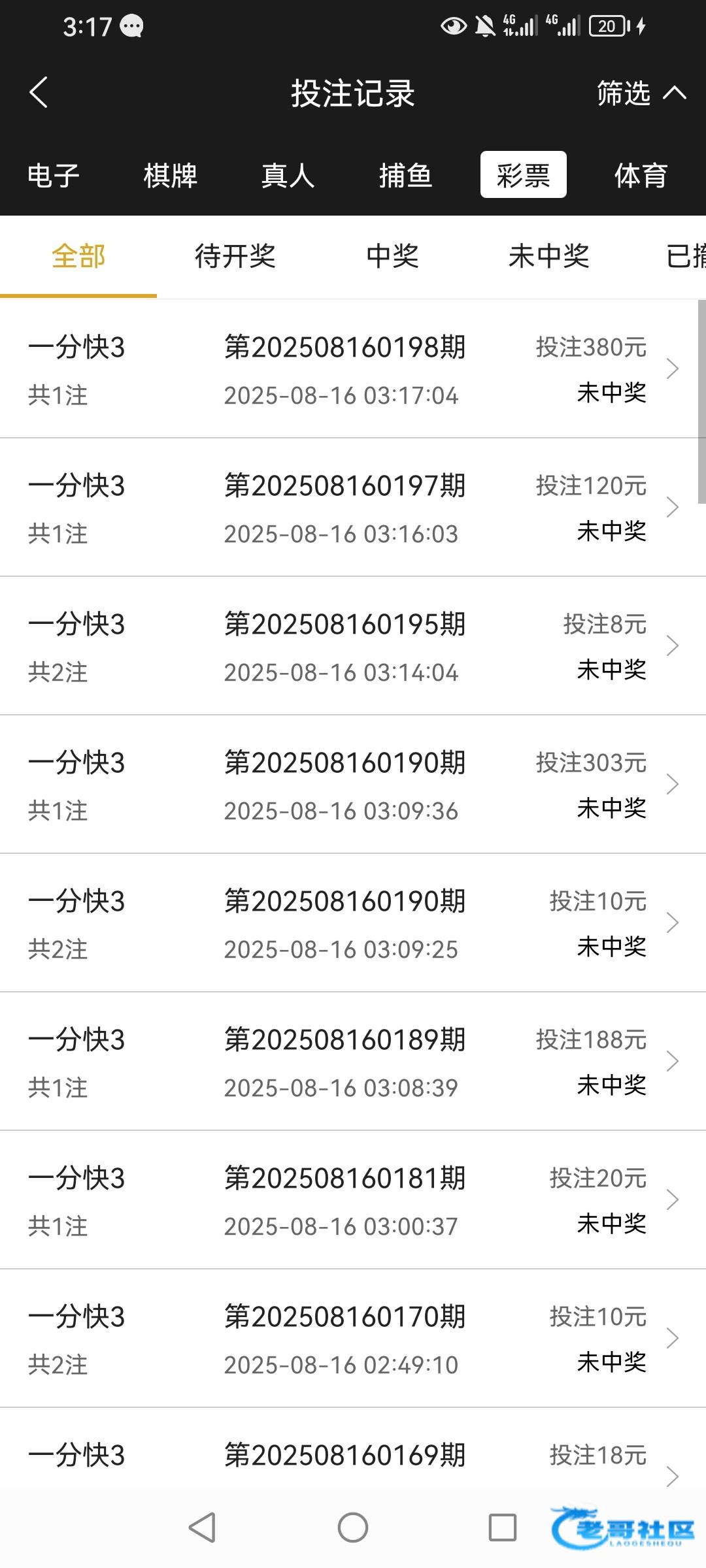Show the 中奖 records tab
Image resolution: width=706 pixels, height=1568 pixels.
392,255
